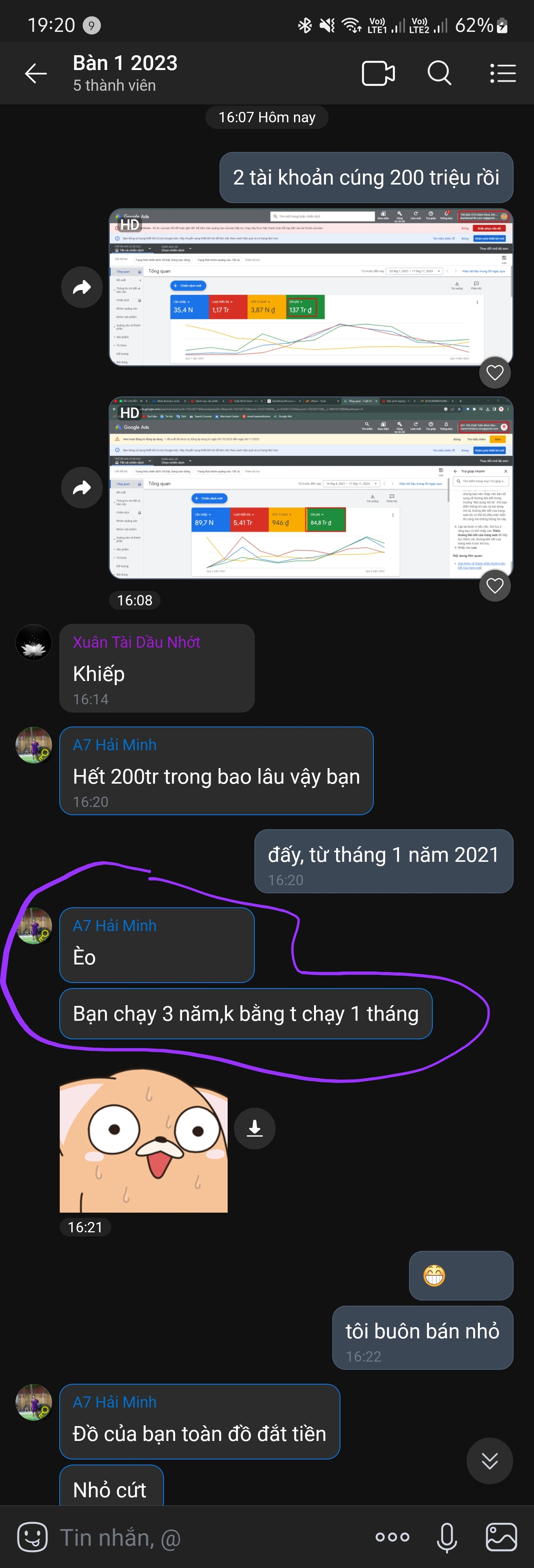Screen dimensions: 534x1568
Task: Open the Bàn 1 2023 group info
Action: point(125,73)
